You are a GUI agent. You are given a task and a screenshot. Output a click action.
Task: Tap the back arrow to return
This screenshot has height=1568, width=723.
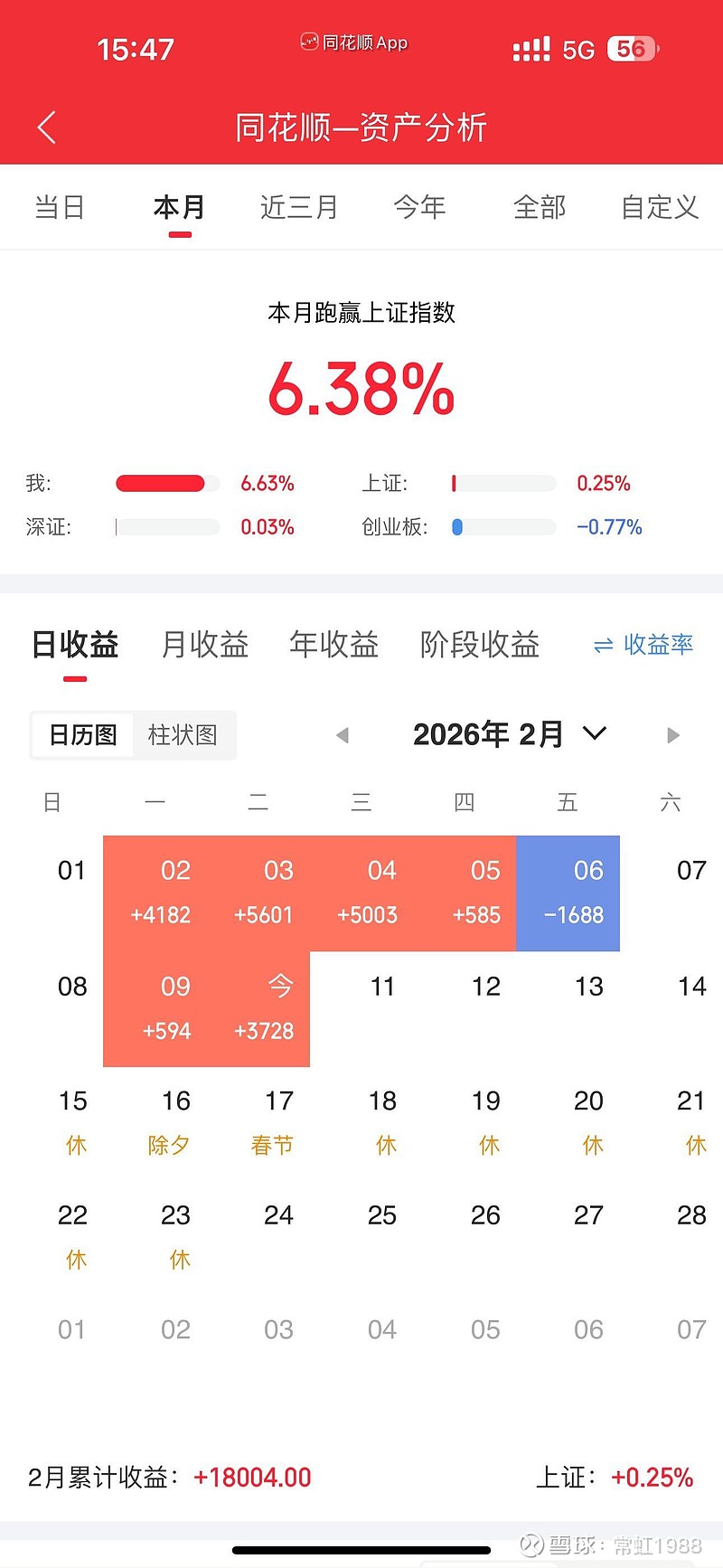(46, 128)
